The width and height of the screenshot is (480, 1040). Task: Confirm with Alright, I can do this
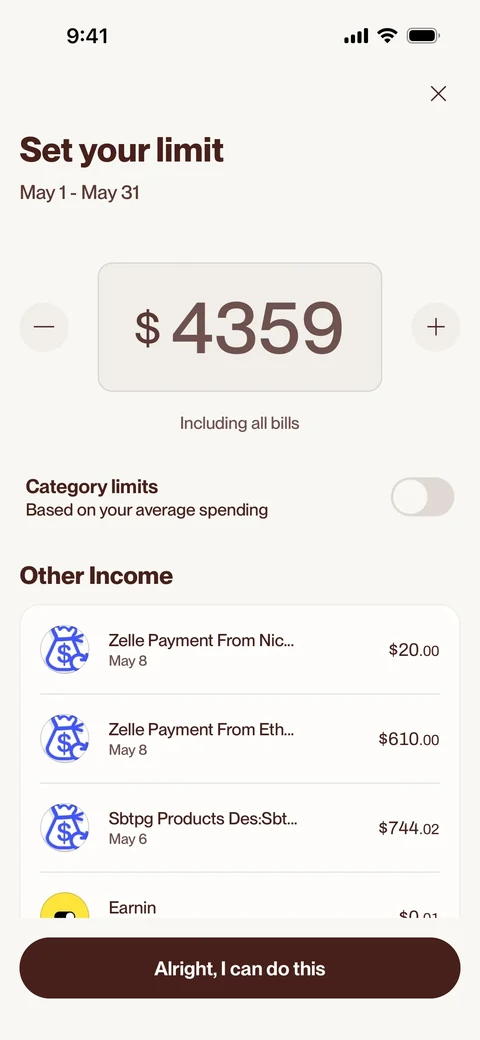pyautogui.click(x=240, y=968)
